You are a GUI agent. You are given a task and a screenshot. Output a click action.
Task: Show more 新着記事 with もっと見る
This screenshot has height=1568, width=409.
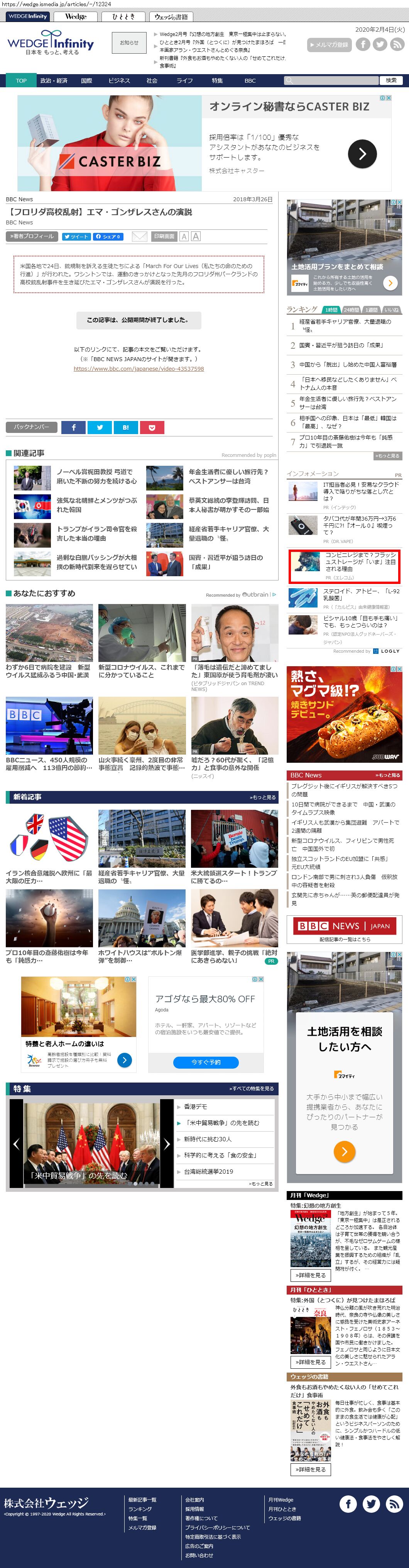click(x=262, y=797)
